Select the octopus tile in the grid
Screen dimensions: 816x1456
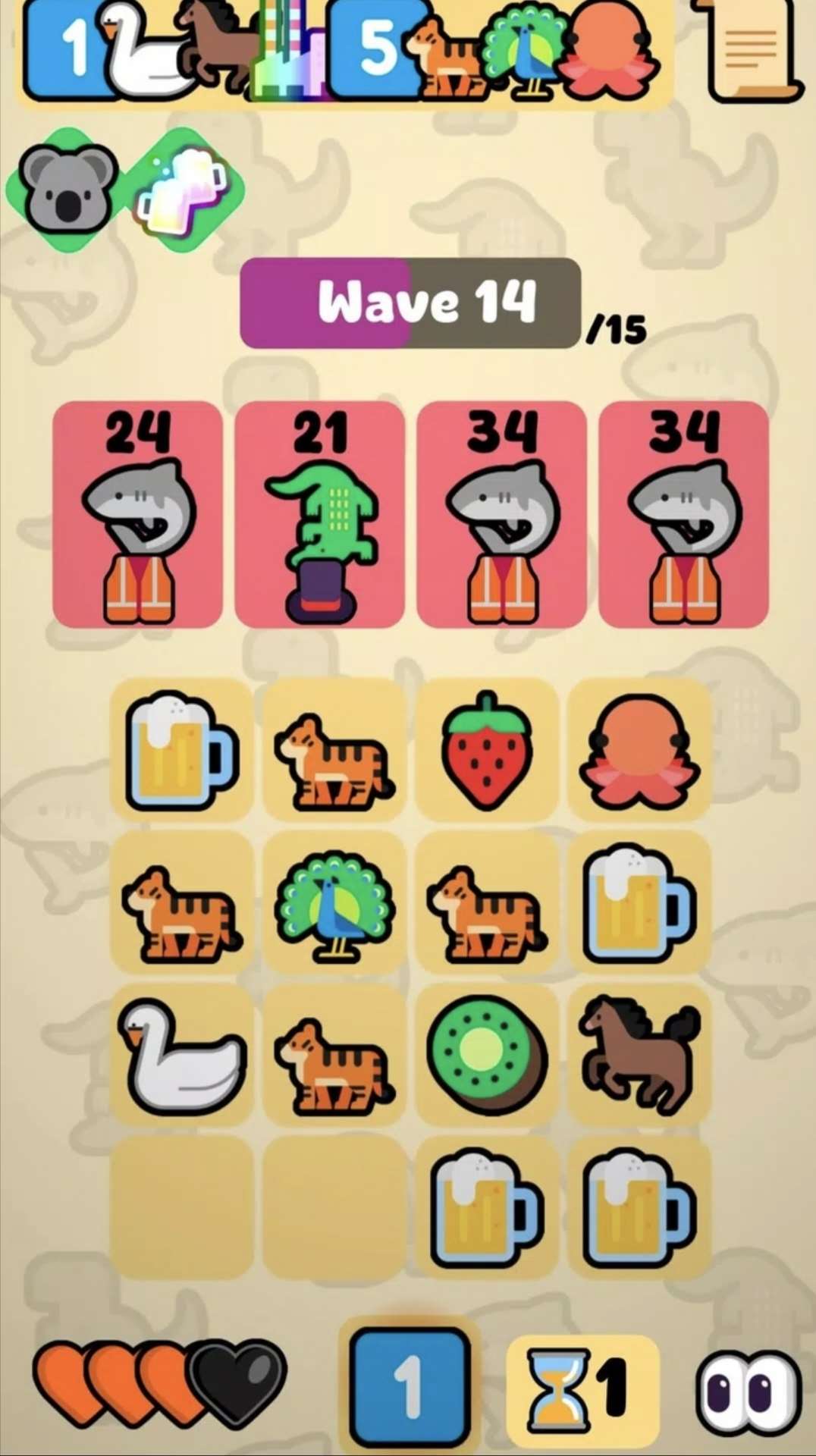[x=639, y=749]
